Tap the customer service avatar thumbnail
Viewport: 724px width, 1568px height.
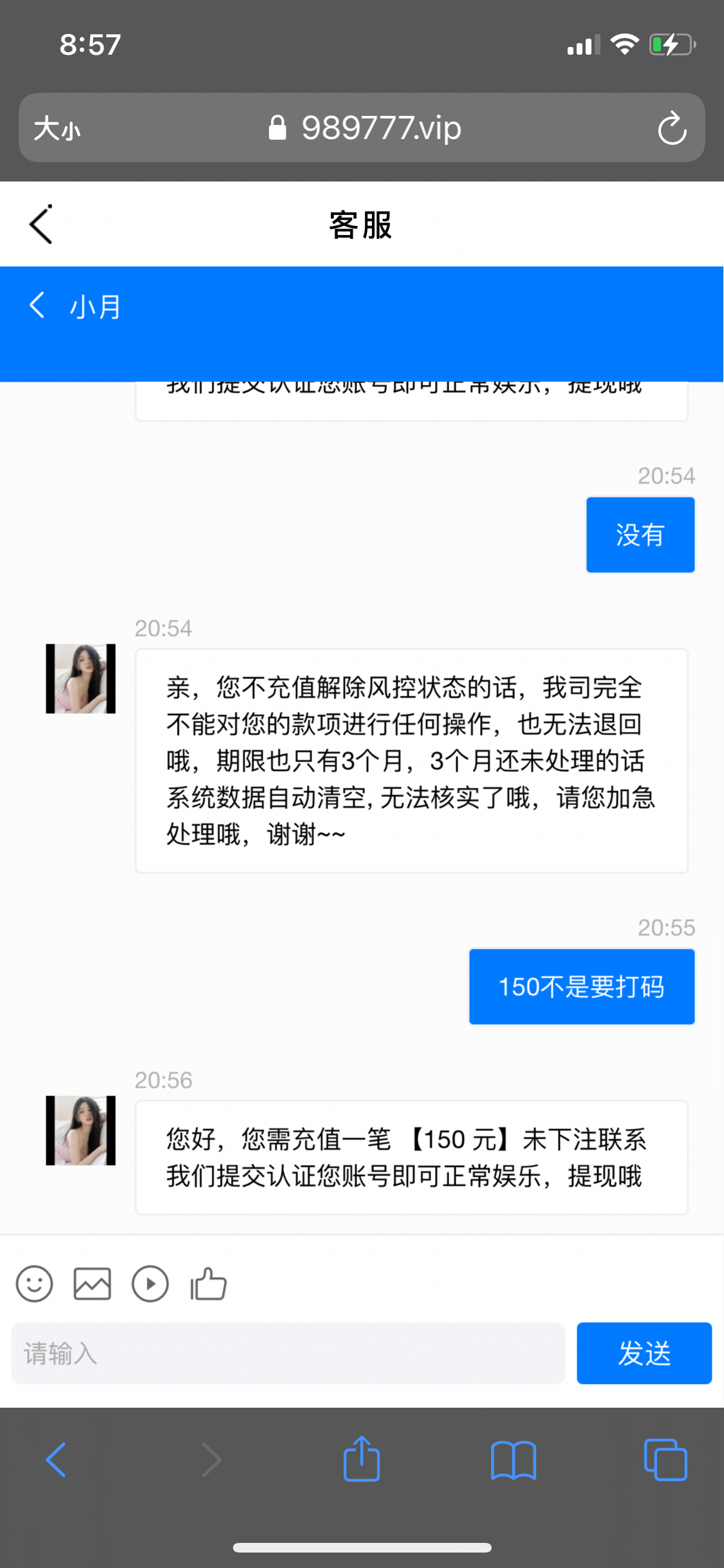[80, 678]
